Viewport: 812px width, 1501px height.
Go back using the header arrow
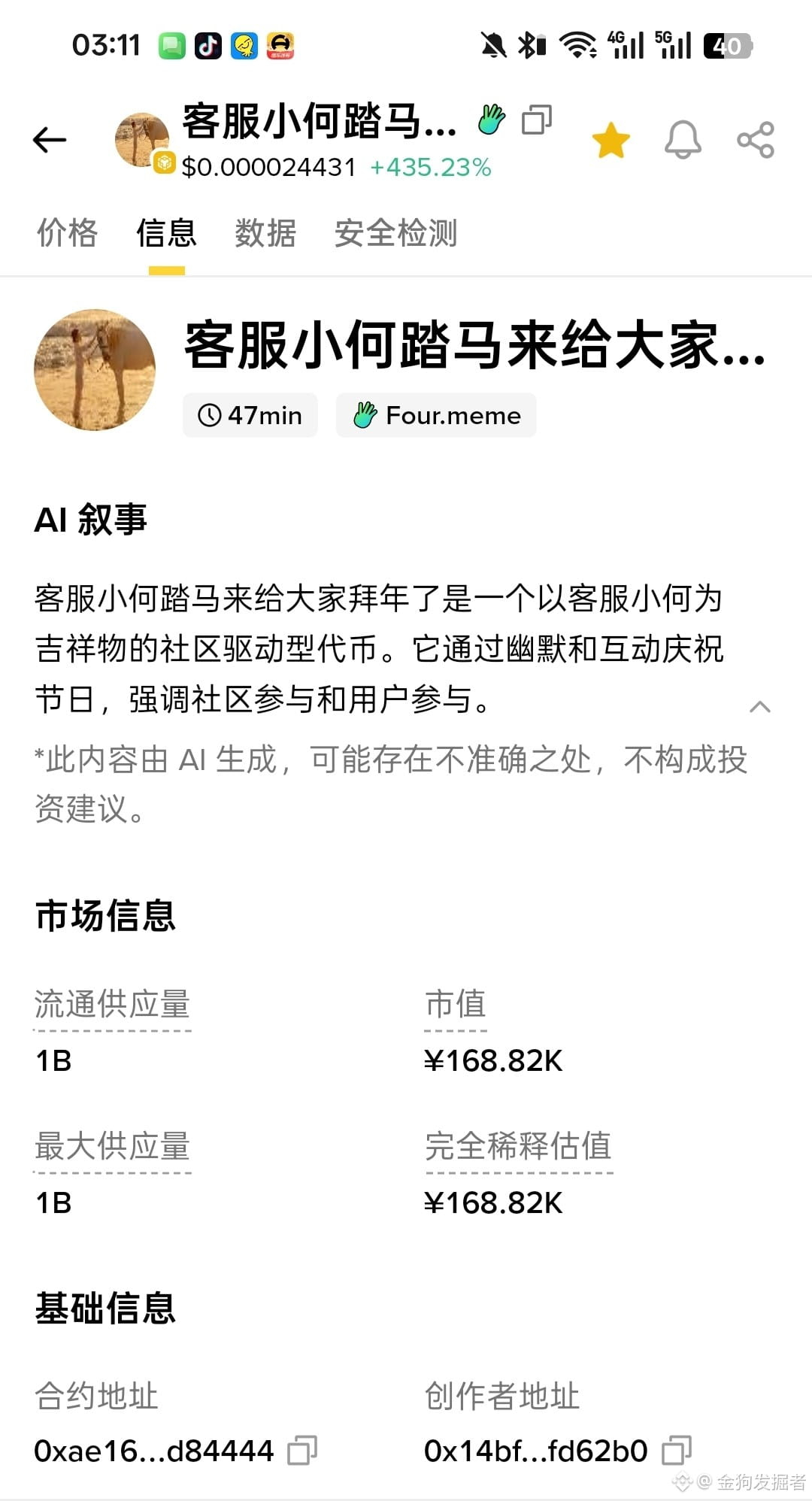point(50,140)
